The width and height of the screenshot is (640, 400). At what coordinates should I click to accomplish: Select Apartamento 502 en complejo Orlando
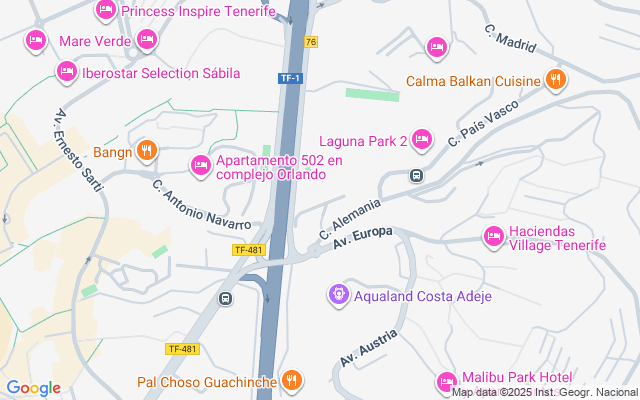pos(200,165)
